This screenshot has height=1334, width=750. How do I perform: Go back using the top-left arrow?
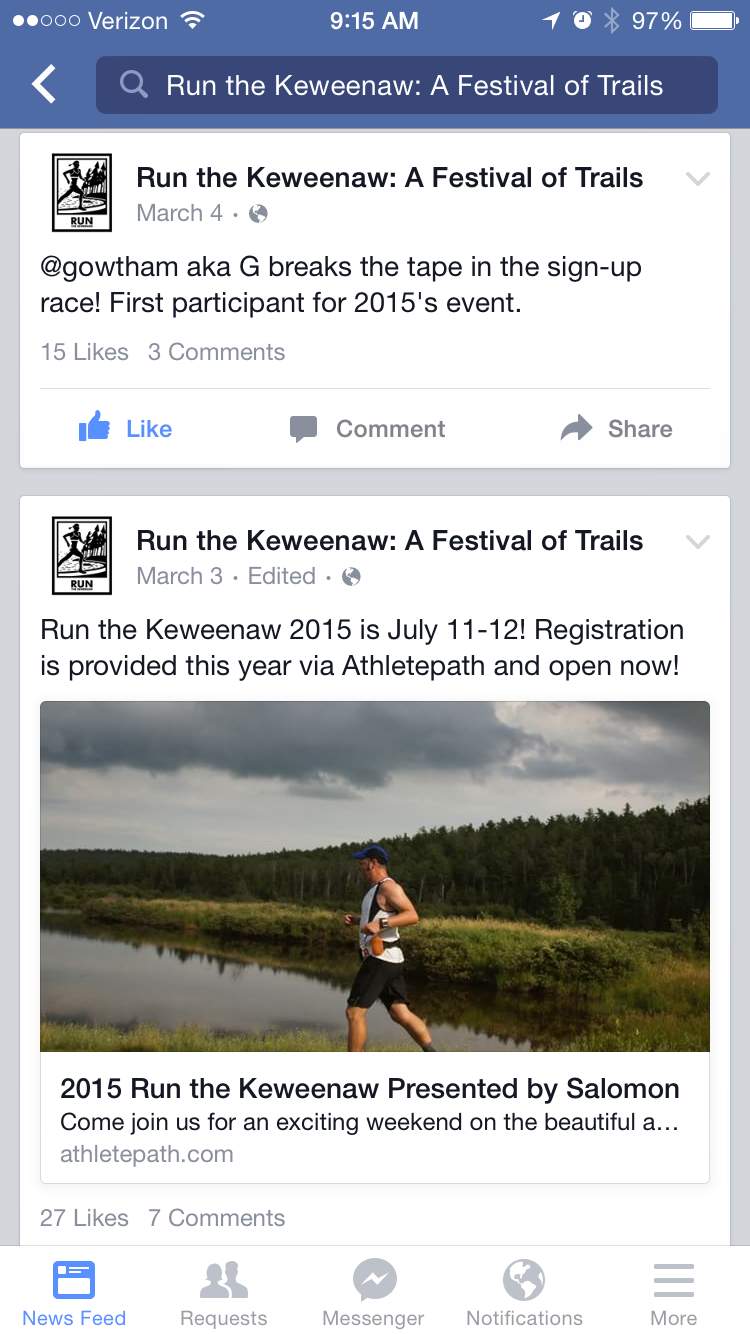(44, 85)
